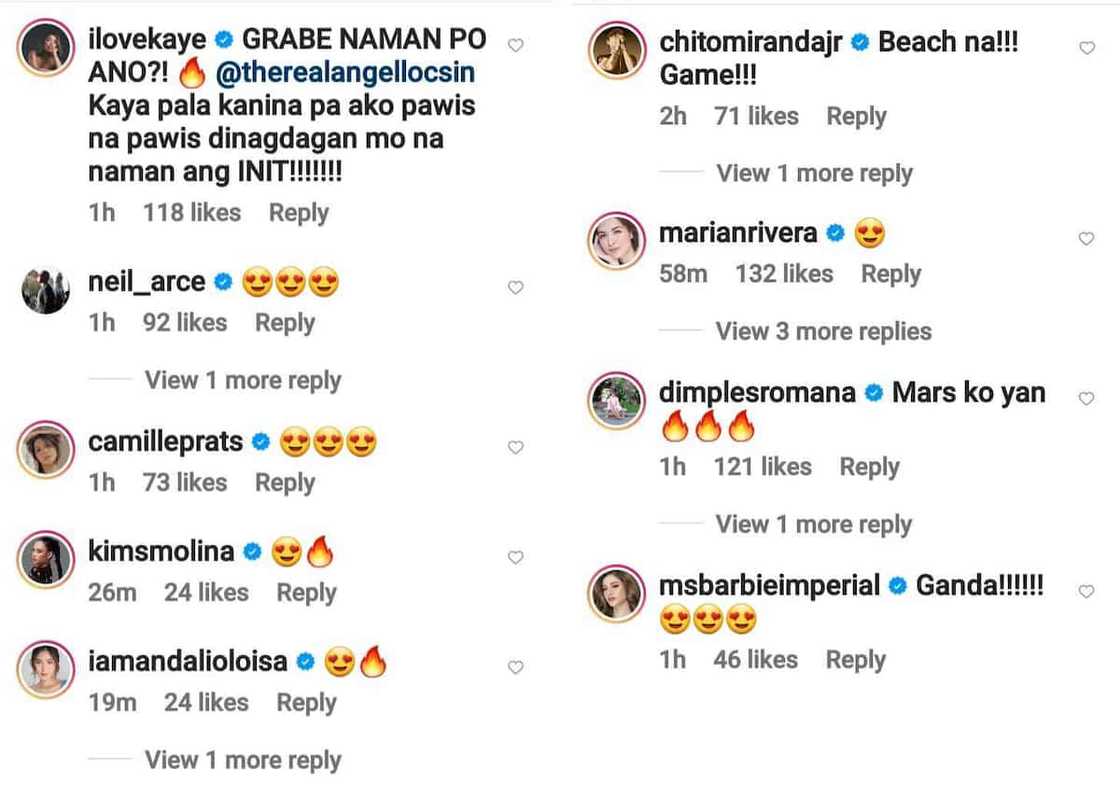View 1 more reply under iamandalioloisa

242,760
